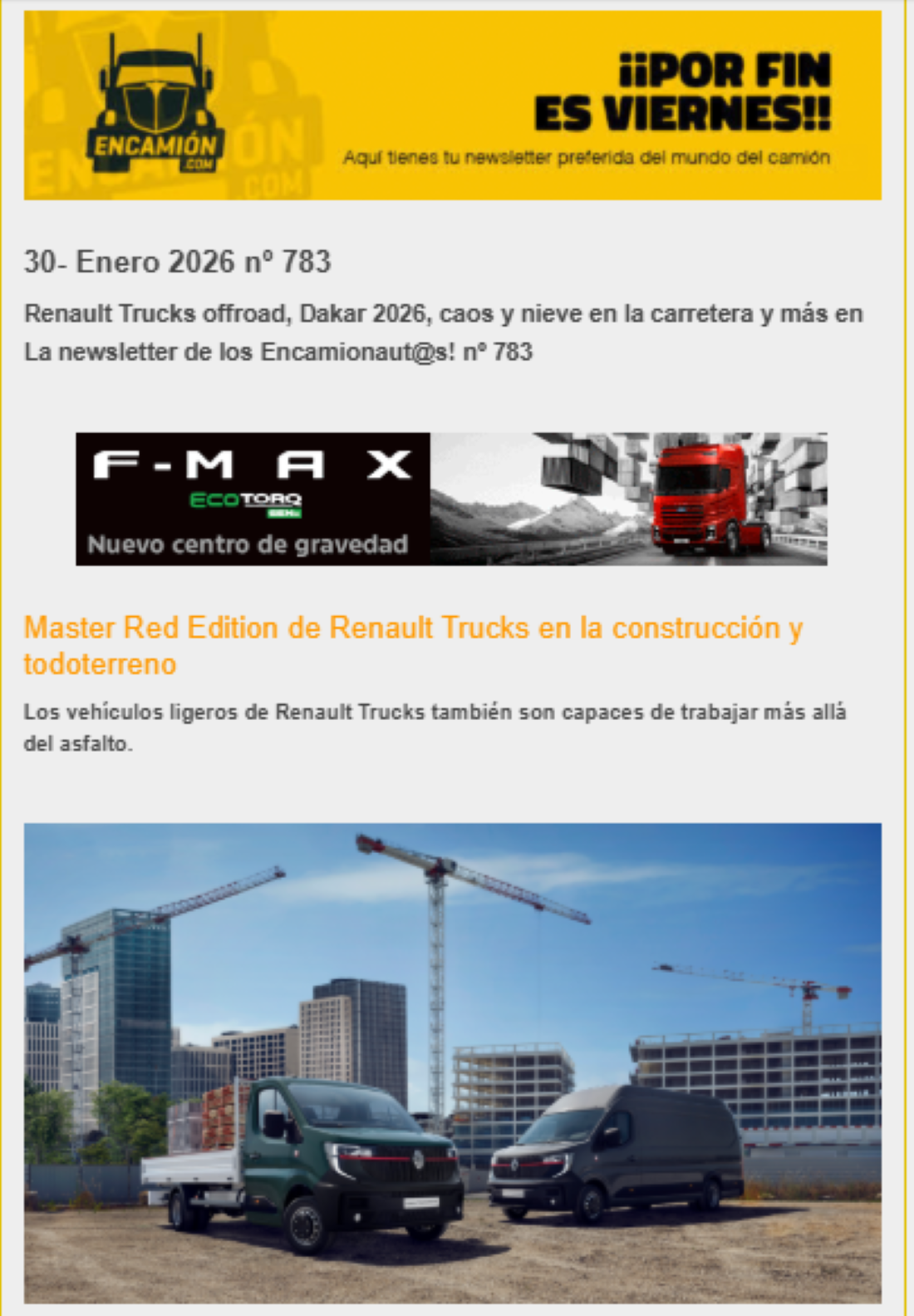Viewport: 914px width, 1316px height.
Task: Open the Encamión header banner
Action: pos(452,105)
